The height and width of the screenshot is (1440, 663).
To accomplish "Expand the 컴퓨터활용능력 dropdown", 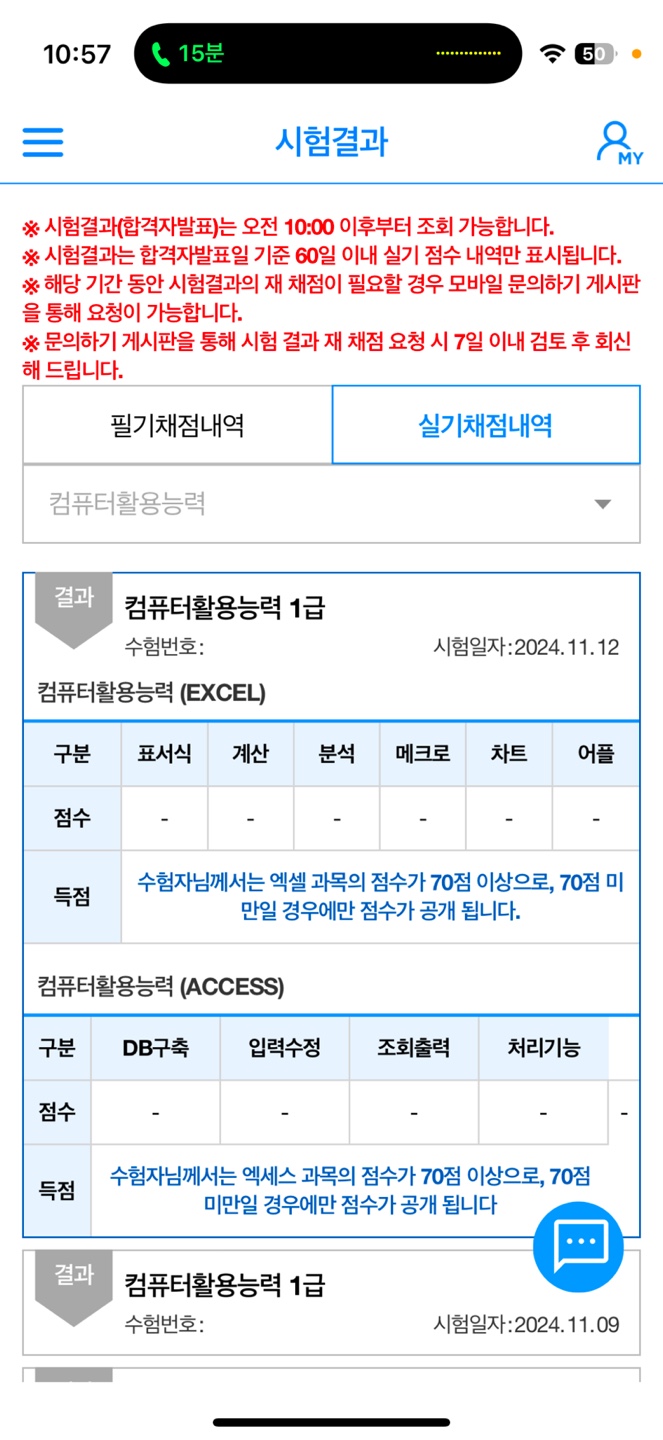I will (x=331, y=504).
